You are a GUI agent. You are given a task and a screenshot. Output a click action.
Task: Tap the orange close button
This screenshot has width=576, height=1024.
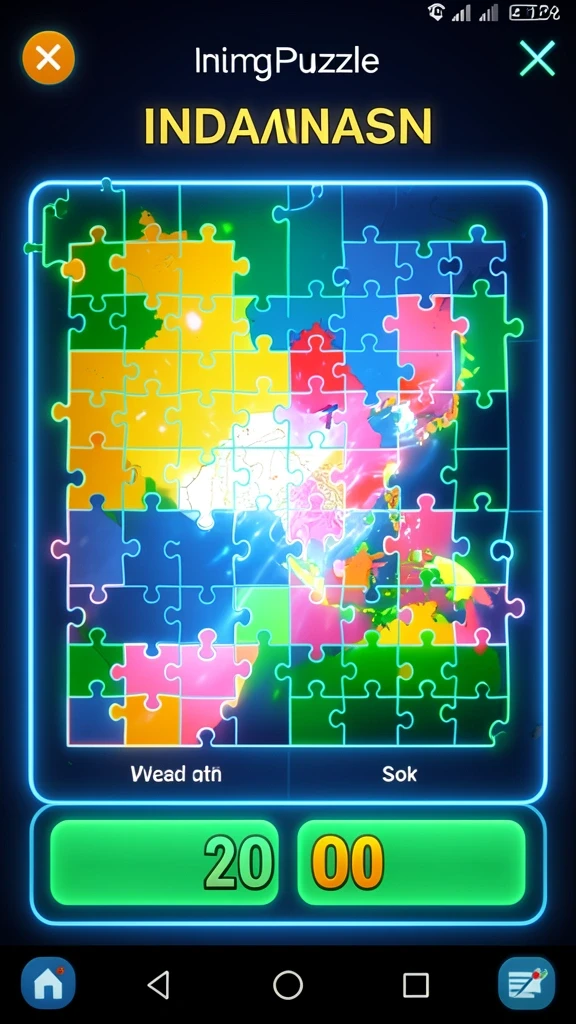[x=48, y=58]
